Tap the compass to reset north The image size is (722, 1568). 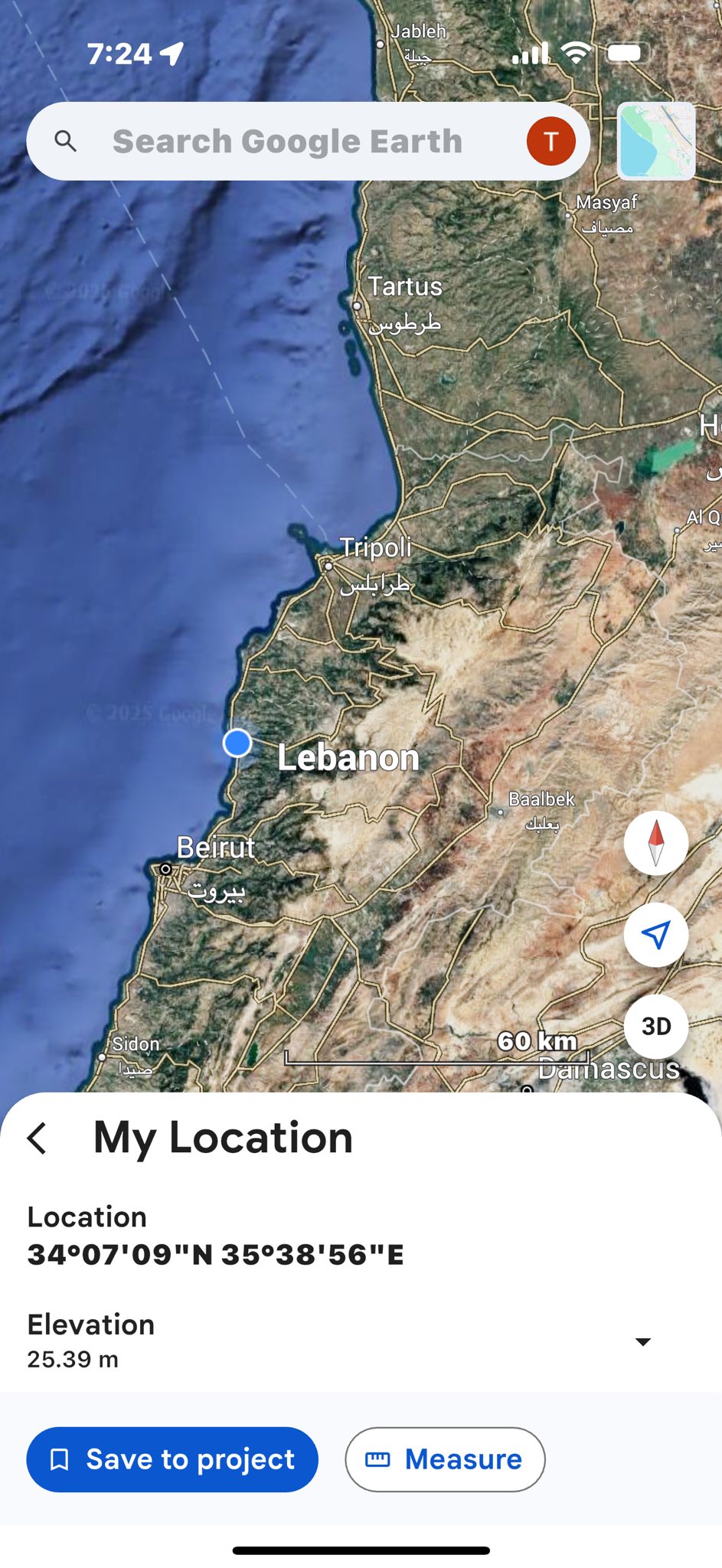coord(656,843)
